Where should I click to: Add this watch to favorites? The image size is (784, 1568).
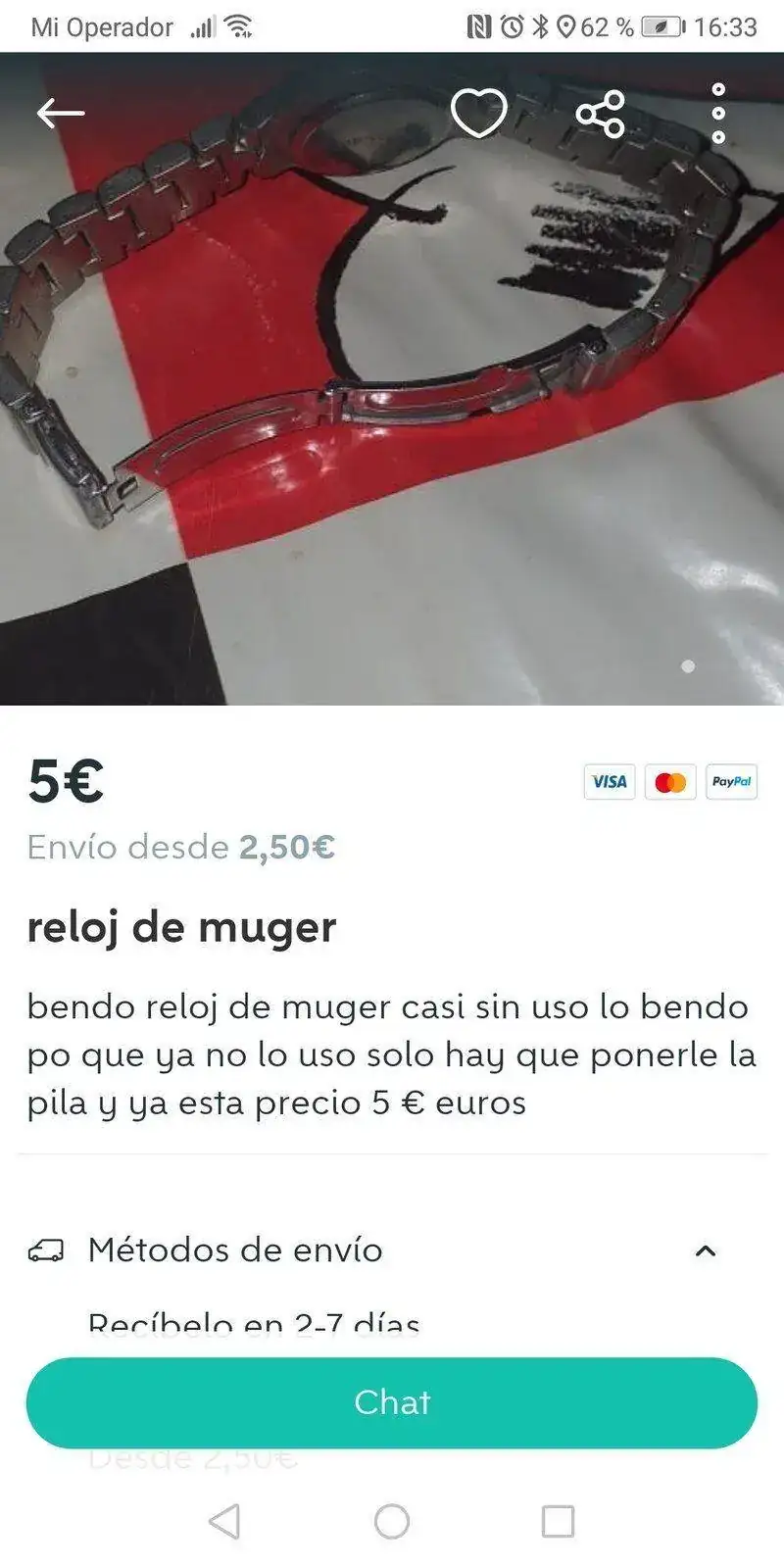pyautogui.click(x=478, y=114)
